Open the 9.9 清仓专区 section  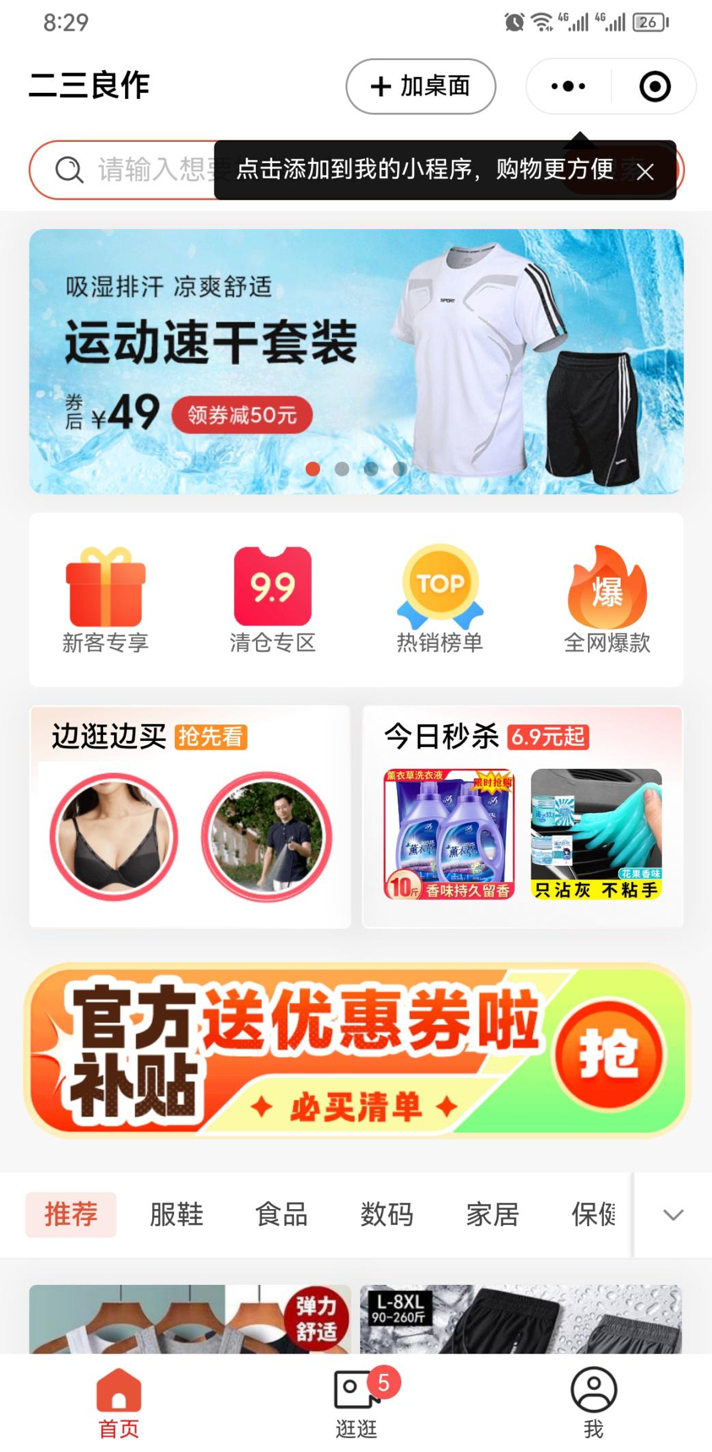click(x=272, y=600)
